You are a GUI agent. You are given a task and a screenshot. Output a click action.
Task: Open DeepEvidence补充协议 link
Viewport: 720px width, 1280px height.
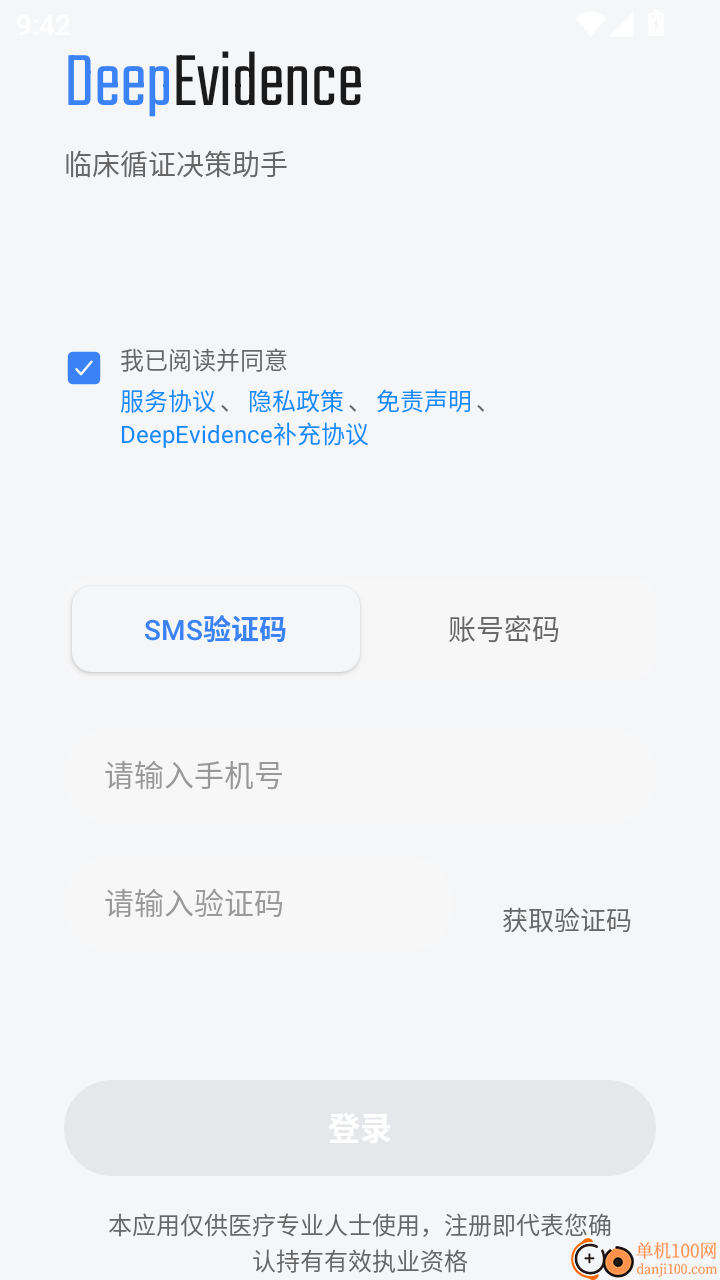tap(244, 435)
